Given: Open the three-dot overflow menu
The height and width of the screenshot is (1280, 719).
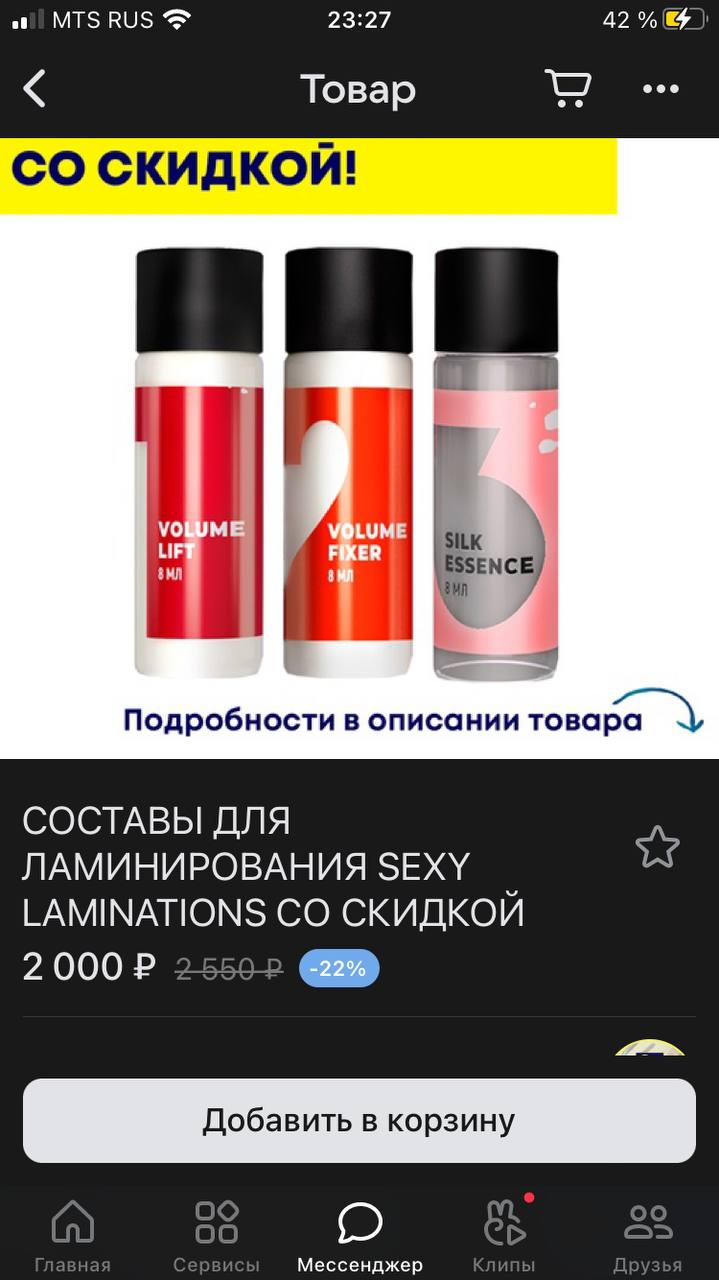Looking at the screenshot, I should click(661, 89).
